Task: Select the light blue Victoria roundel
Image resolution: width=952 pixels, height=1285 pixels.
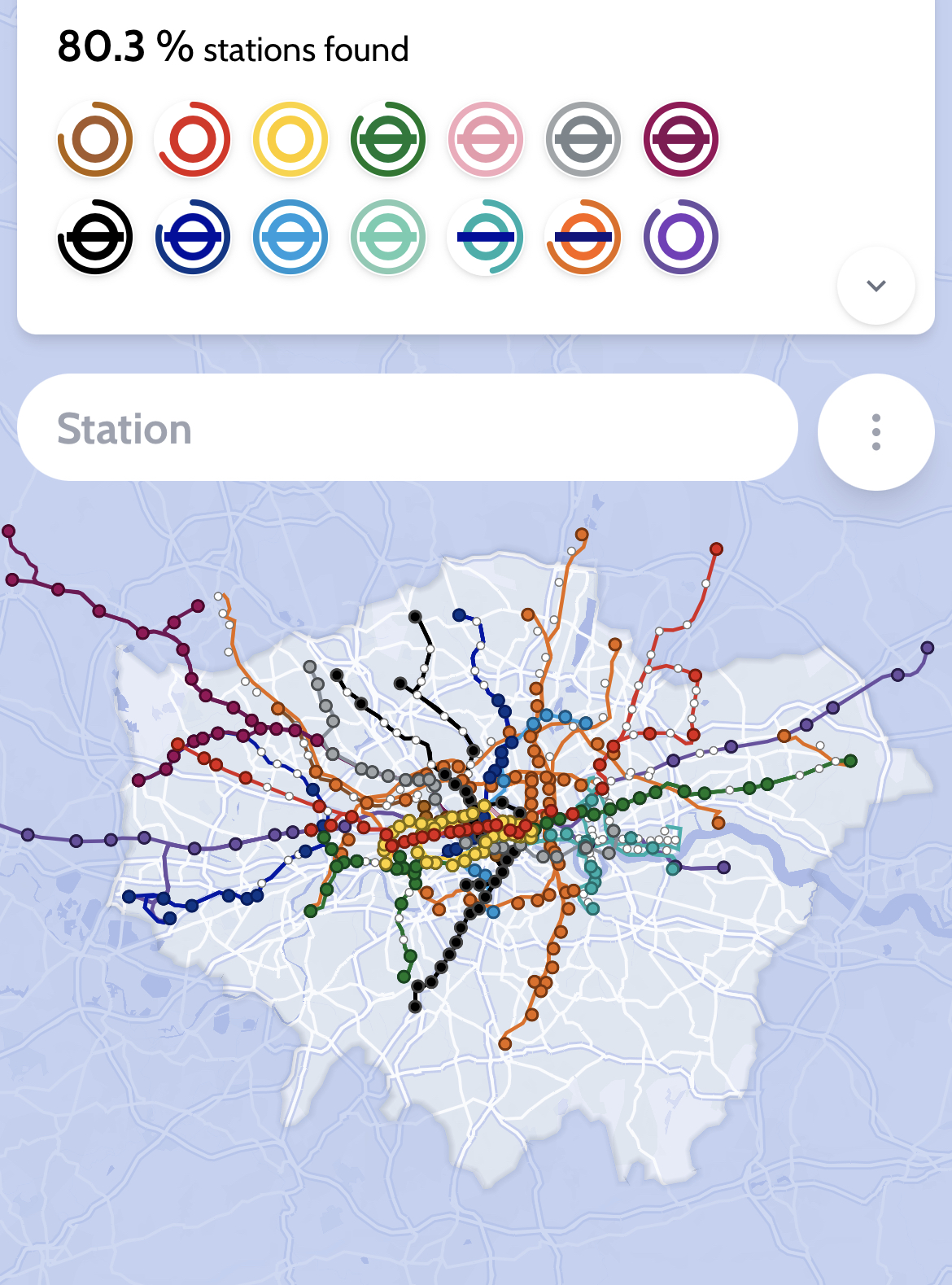Action: [290, 237]
